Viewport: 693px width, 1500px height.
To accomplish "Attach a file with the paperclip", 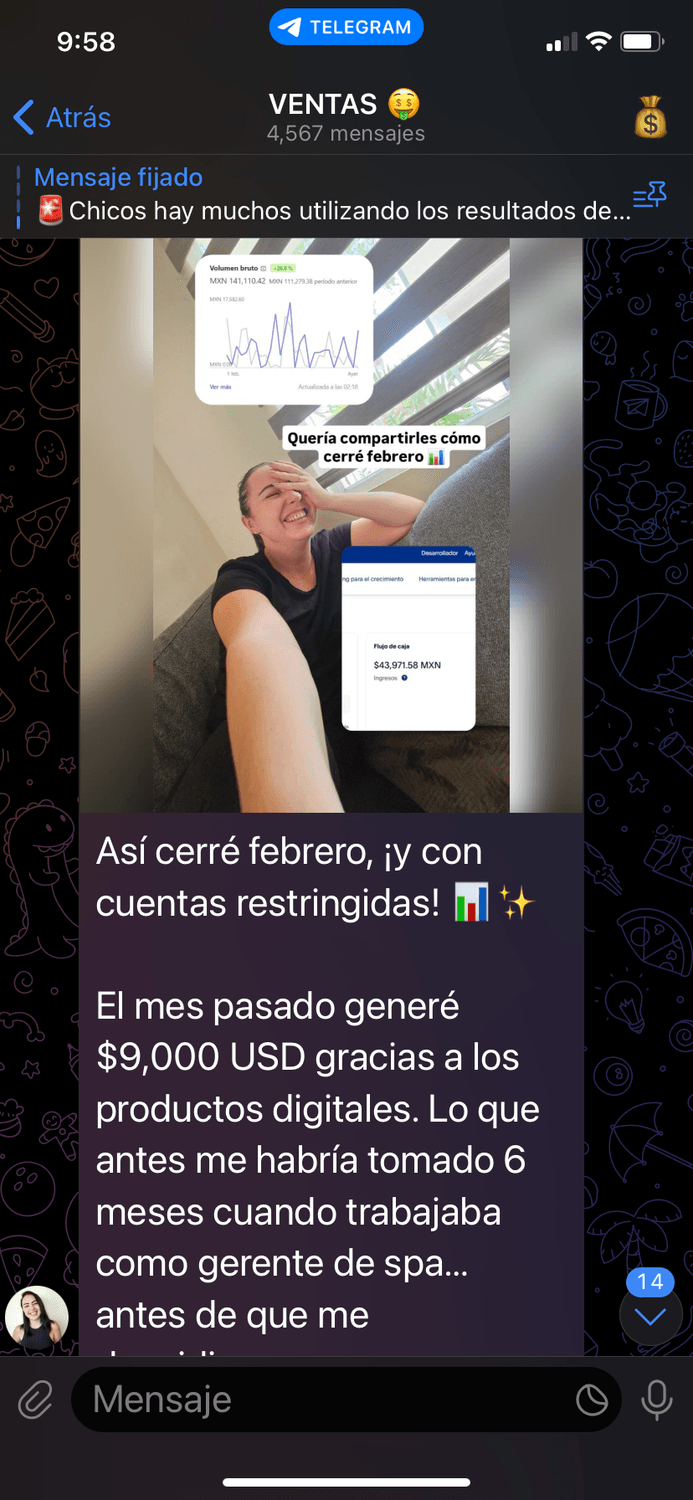I will click(x=36, y=1400).
